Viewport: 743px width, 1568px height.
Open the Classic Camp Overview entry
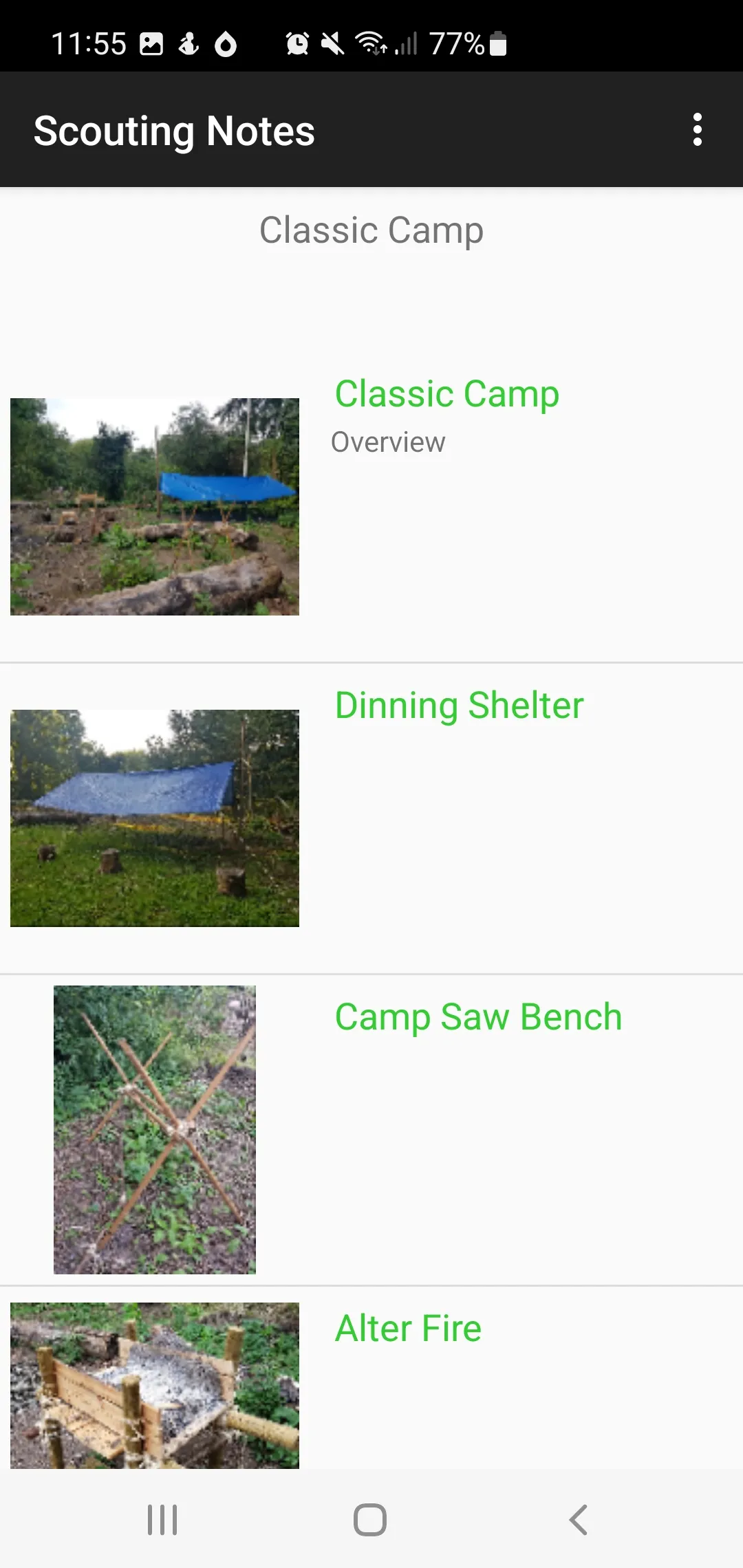coord(371,507)
